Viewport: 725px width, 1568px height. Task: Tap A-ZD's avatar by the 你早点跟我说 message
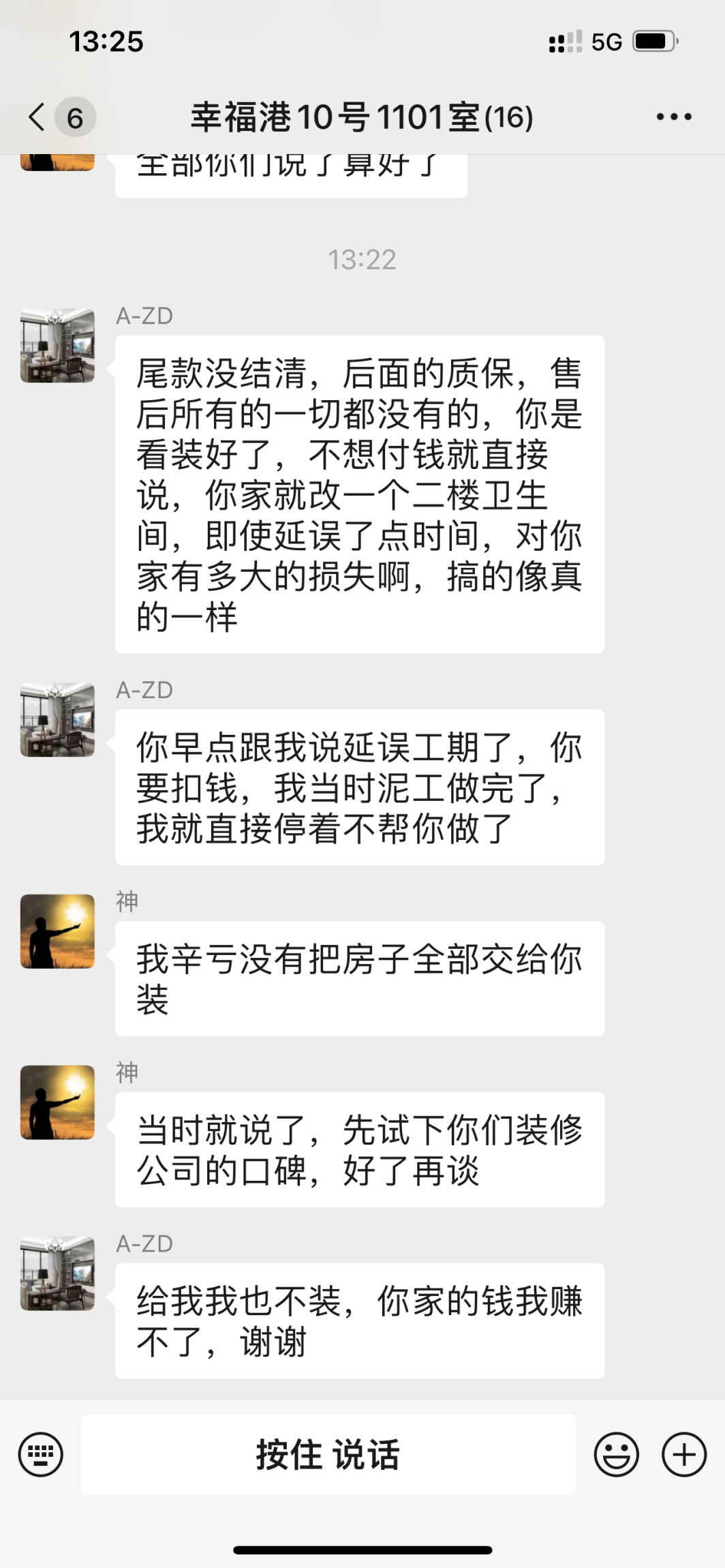(57, 719)
